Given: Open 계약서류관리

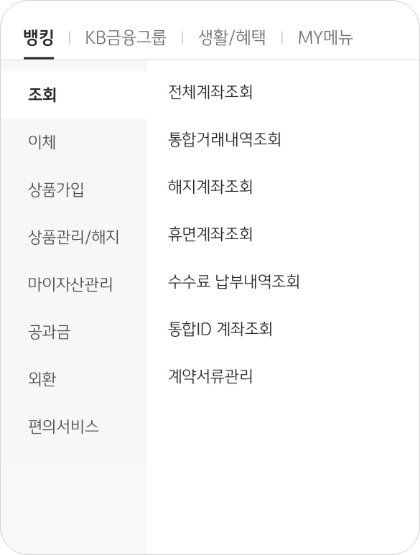Looking at the screenshot, I should coord(210,376).
